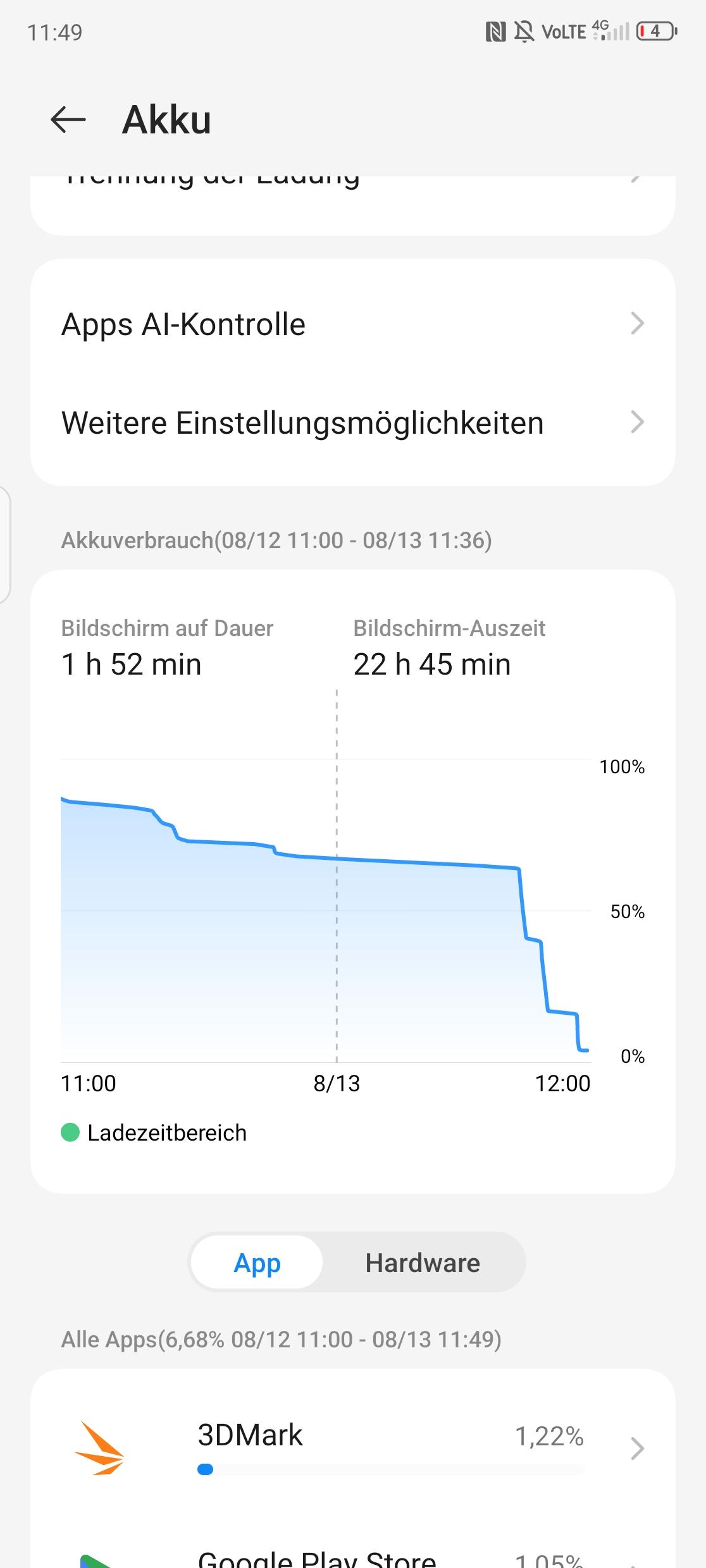
Task: Switch to the Hardware tab
Action: (423, 1263)
